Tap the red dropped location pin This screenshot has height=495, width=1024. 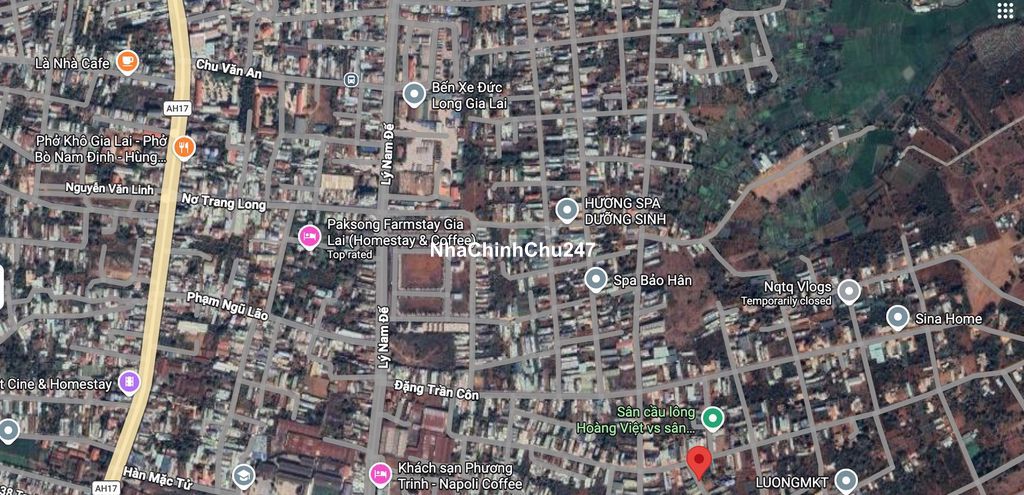pyautogui.click(x=699, y=462)
